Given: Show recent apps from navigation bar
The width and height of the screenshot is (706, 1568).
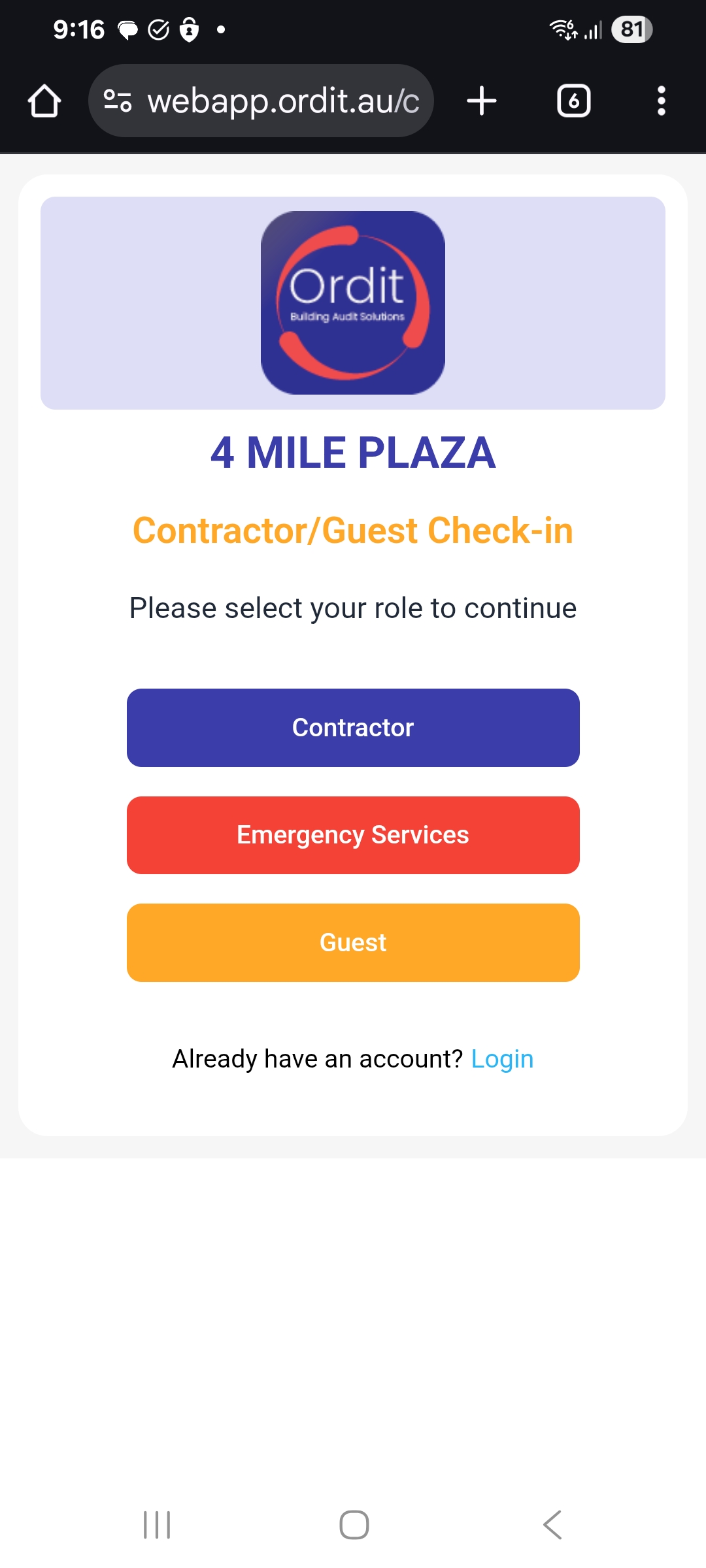Looking at the screenshot, I should pos(157,1524).
